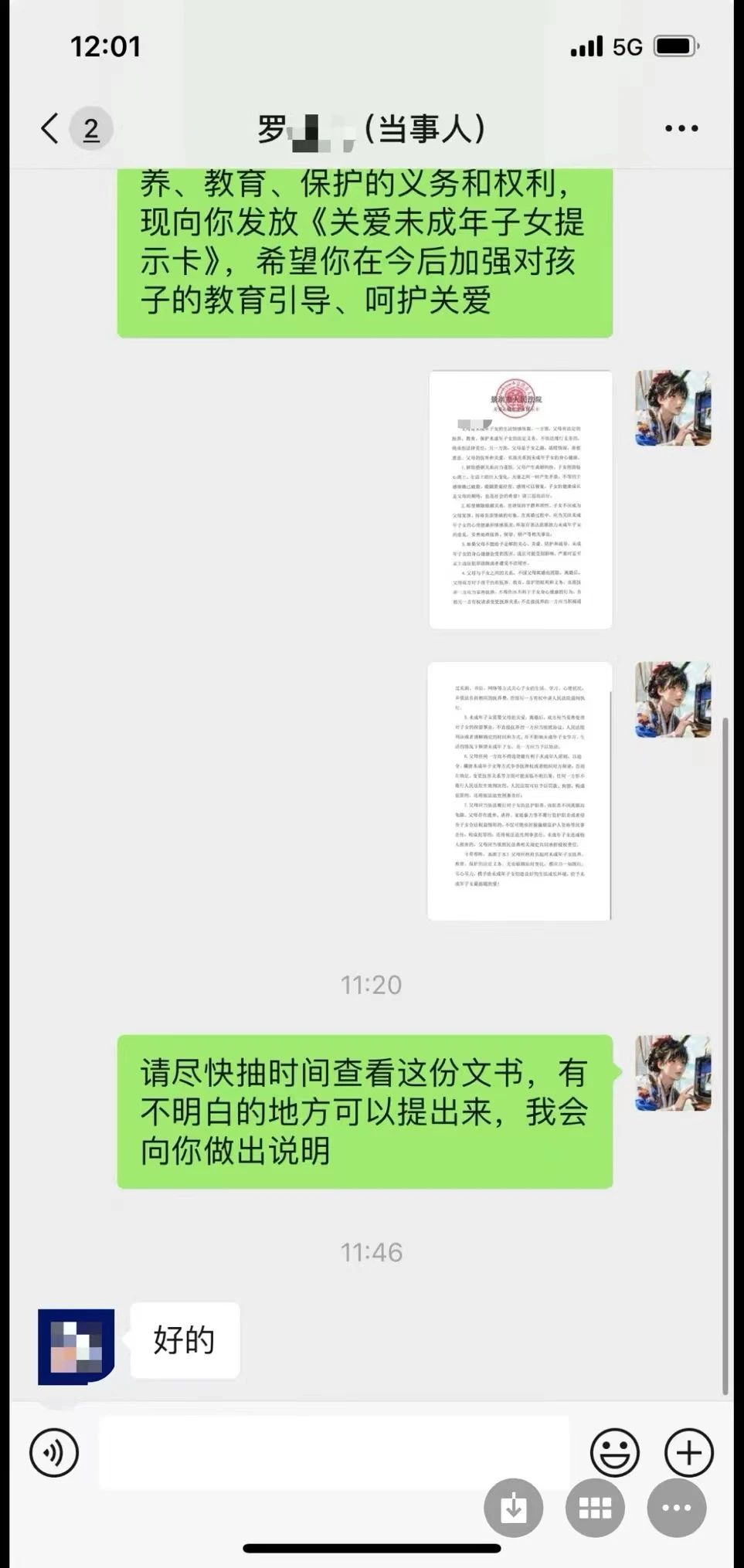This screenshot has width=744, height=1568.
Task: Open the plus attachments menu
Action: click(x=688, y=1453)
